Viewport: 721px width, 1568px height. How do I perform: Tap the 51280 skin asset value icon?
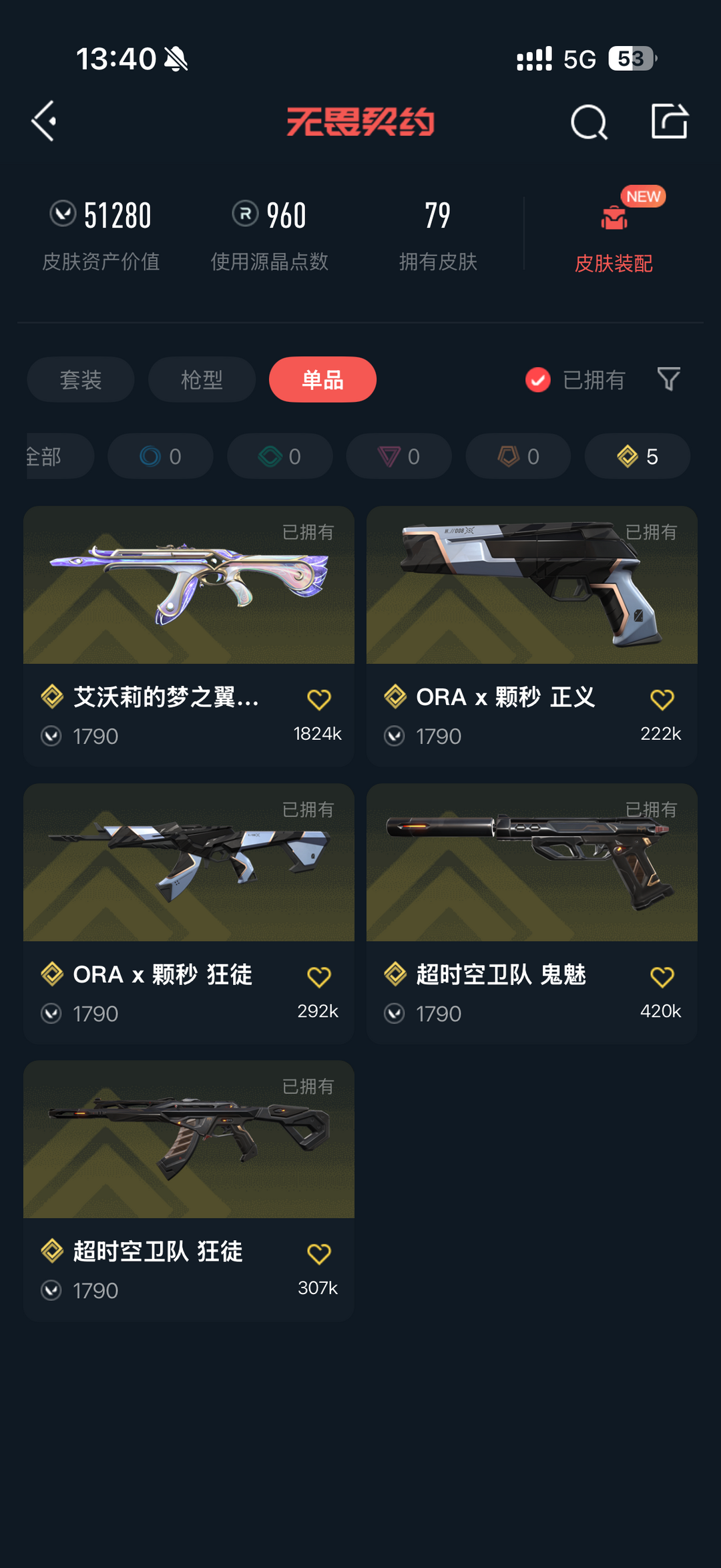pyautogui.click(x=63, y=212)
